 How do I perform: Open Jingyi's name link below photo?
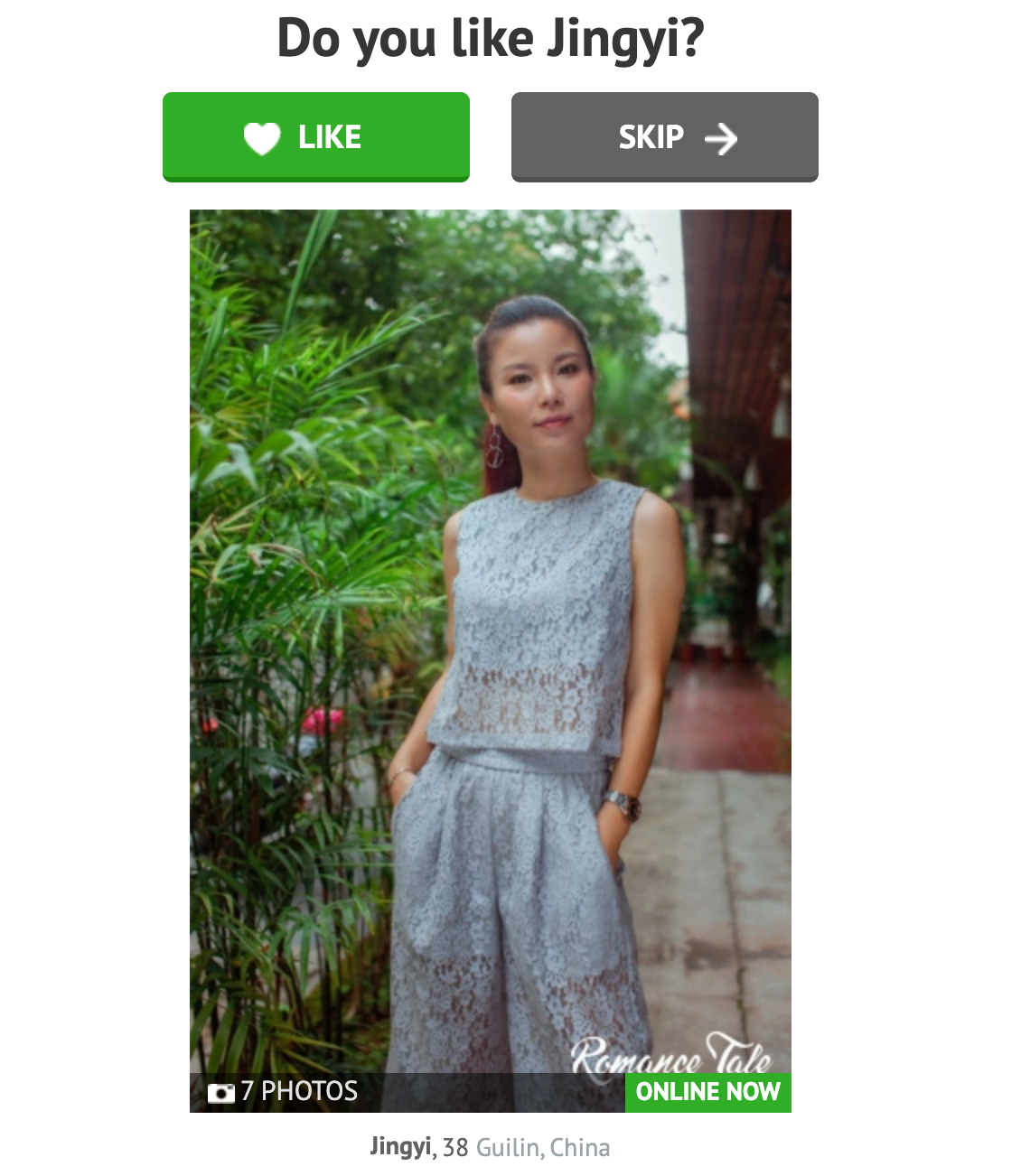[x=400, y=1147]
